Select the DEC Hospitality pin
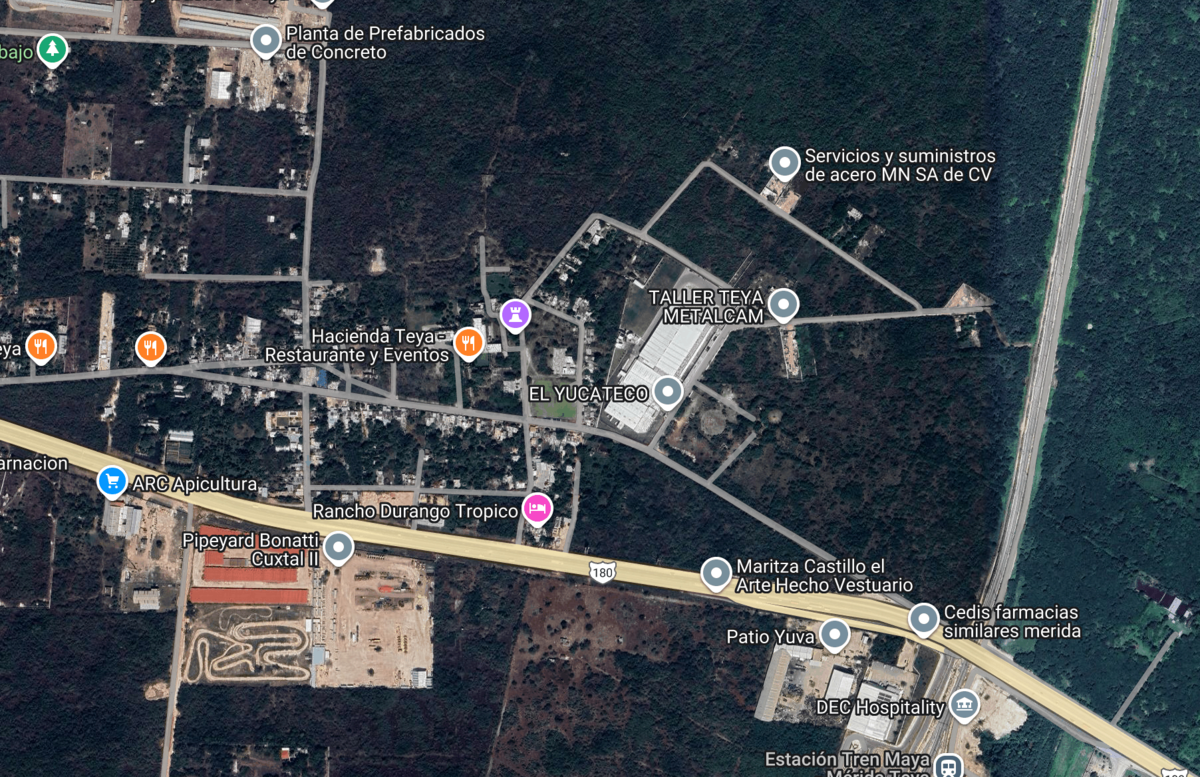Screen dimensions: 1200x777 (x=964, y=705)
